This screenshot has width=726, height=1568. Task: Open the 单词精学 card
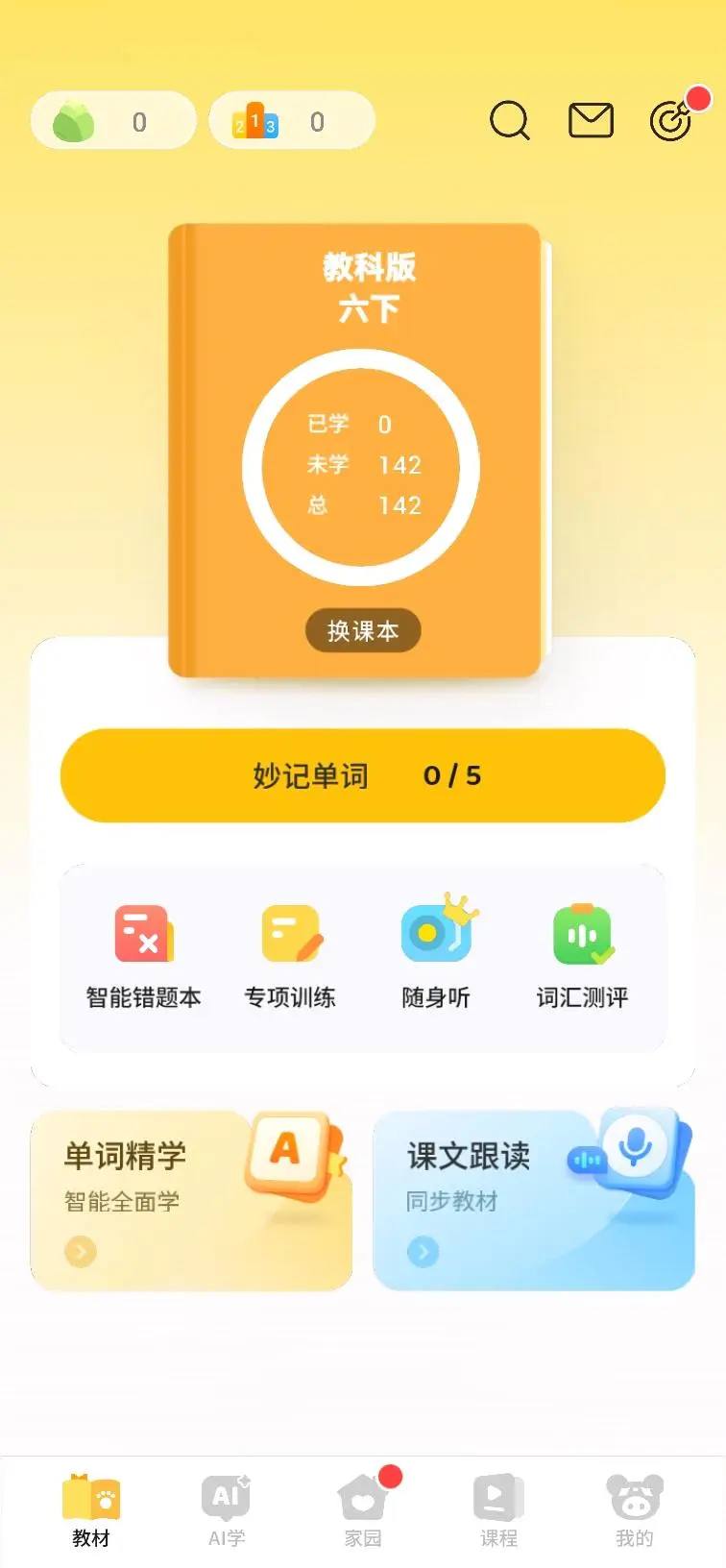point(191,1200)
